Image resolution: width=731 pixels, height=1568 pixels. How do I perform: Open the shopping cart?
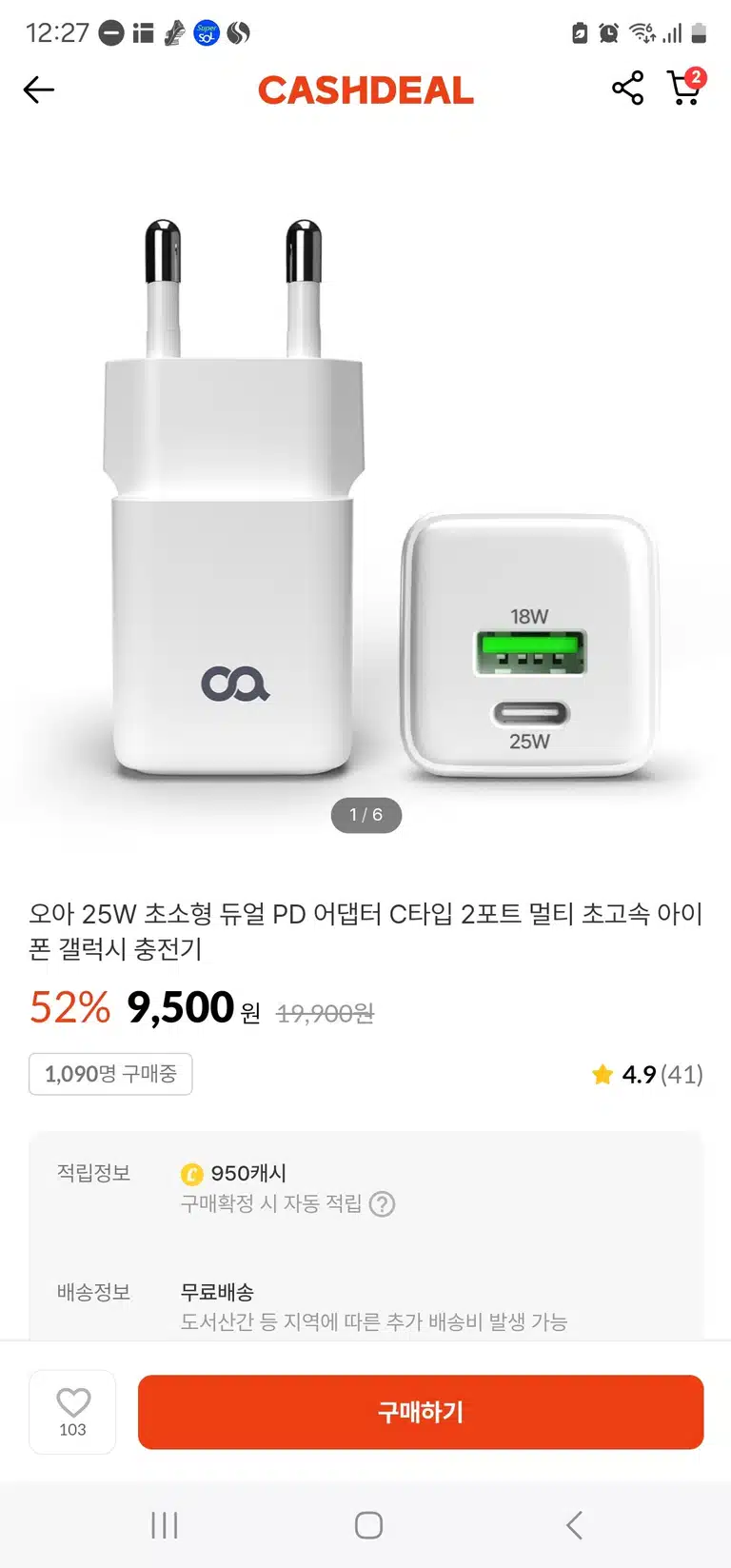pos(686,87)
